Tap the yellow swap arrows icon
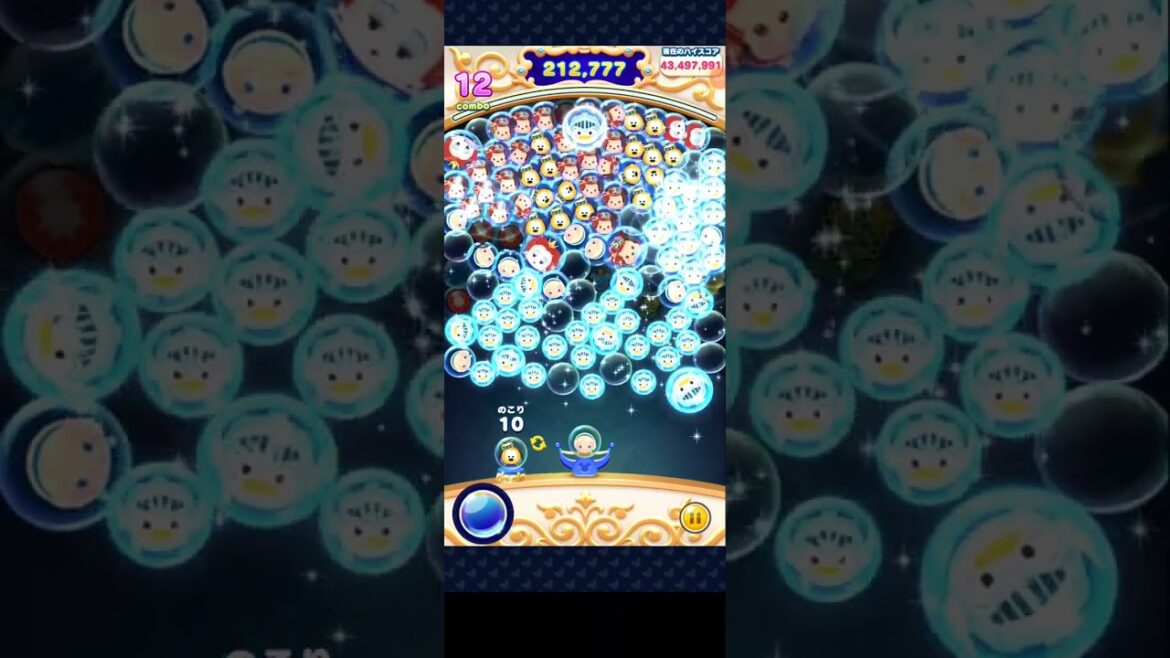 click(539, 443)
